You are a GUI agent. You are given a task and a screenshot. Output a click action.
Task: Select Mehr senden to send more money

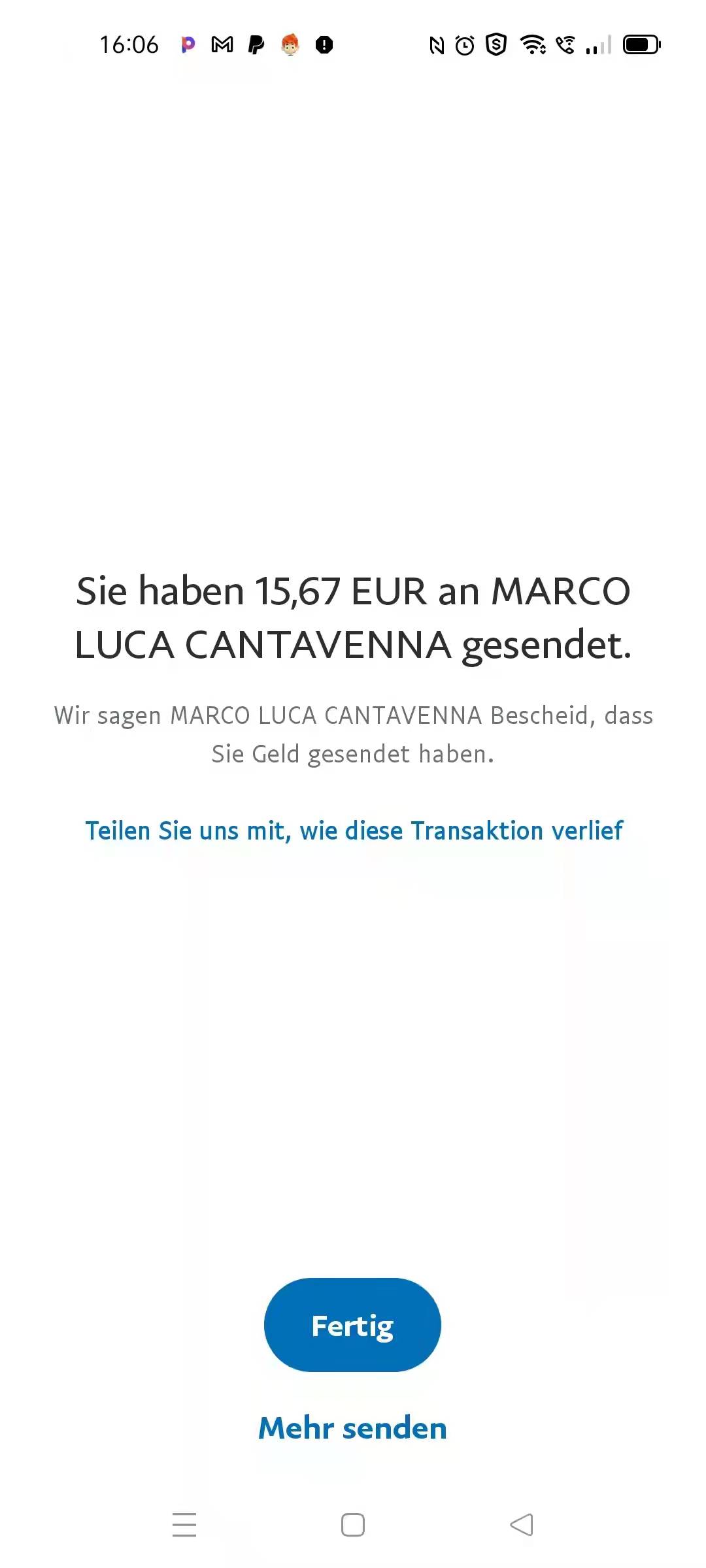pos(352,1428)
